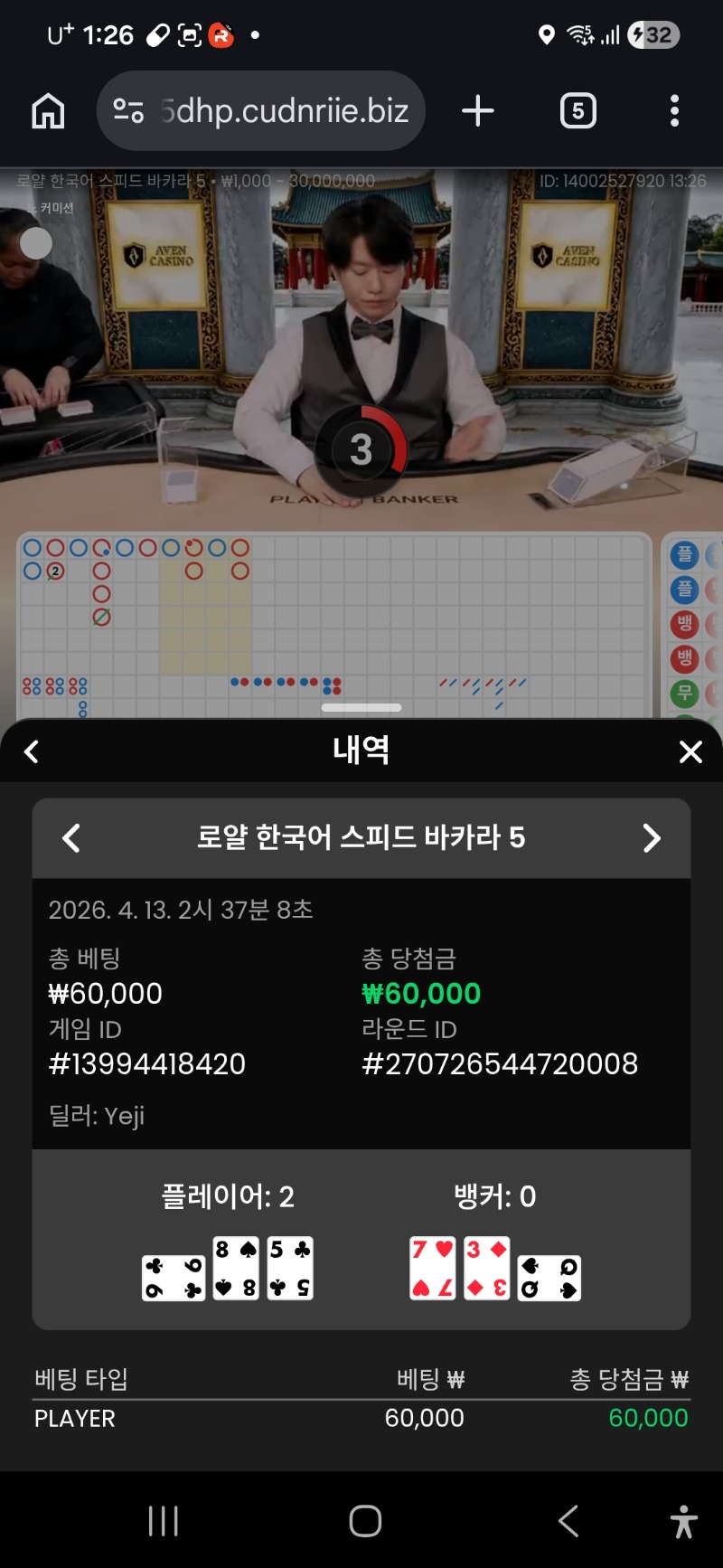The width and height of the screenshot is (723, 1568).
Task: Tap the system back button
Action: coord(568,1521)
